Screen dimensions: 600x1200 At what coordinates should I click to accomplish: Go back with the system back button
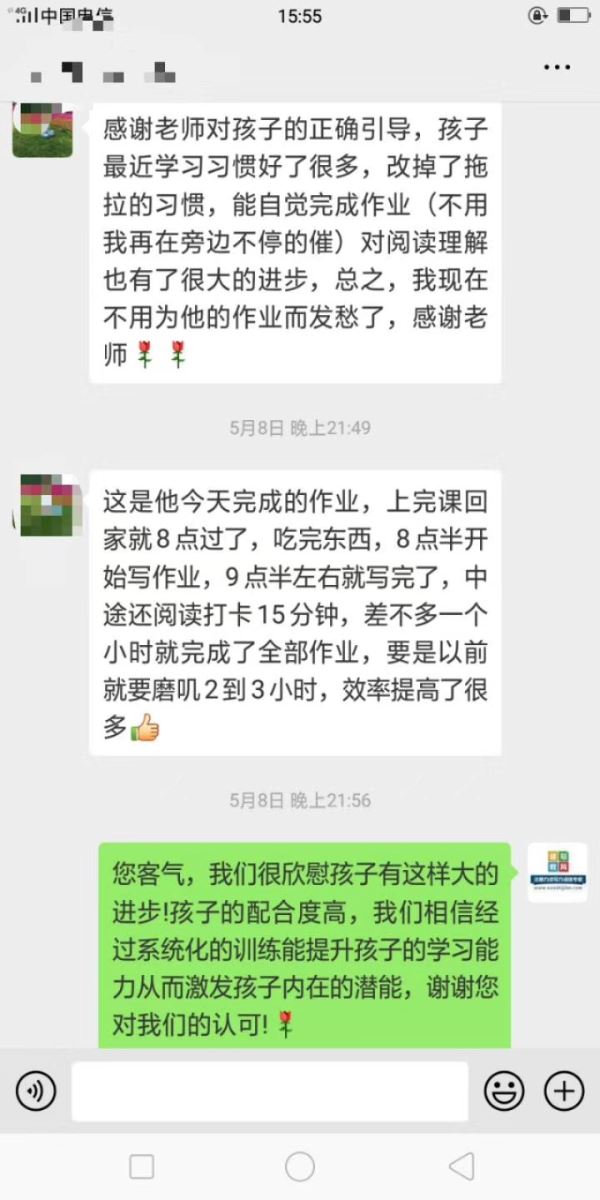pos(461,1166)
